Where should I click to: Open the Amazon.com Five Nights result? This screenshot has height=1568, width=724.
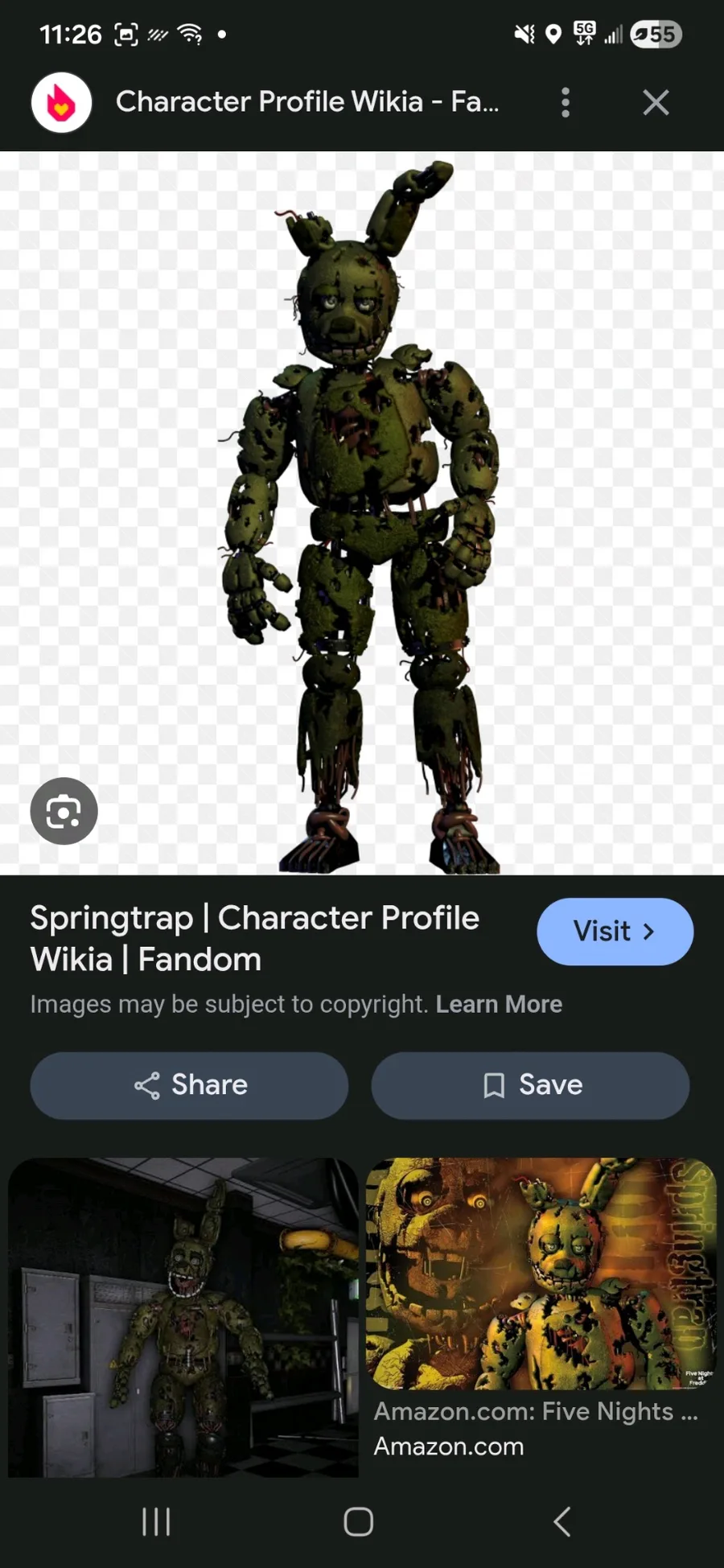click(x=541, y=1303)
